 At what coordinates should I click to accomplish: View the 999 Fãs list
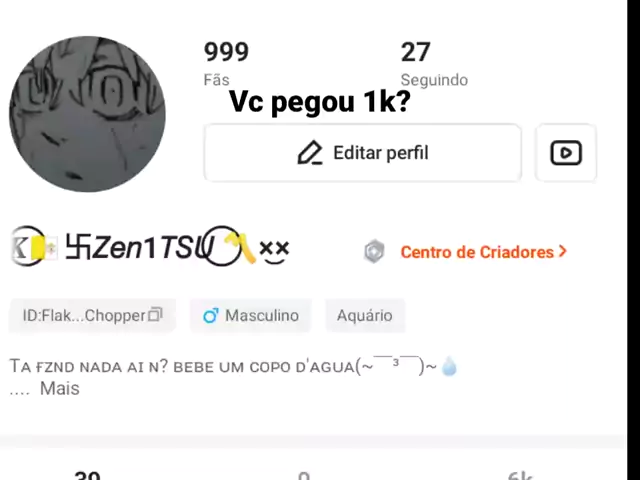pyautogui.click(x=225, y=62)
